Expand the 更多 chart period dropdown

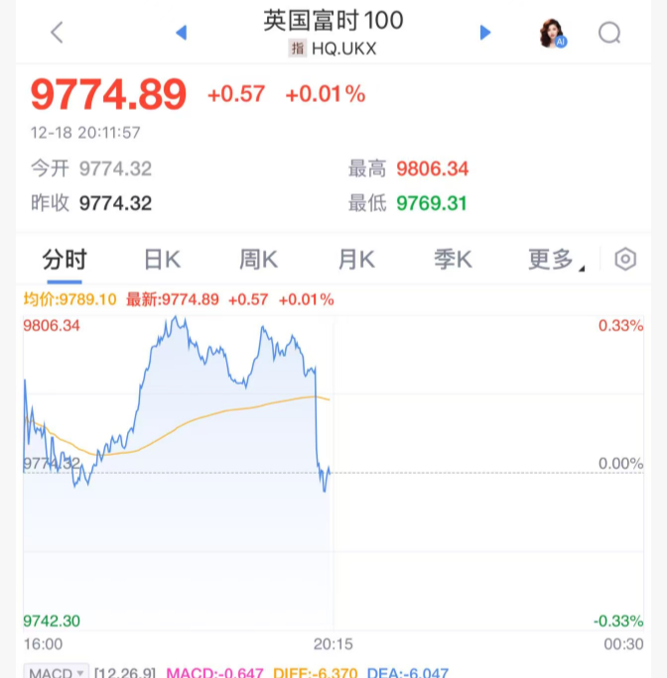pyautogui.click(x=553, y=260)
